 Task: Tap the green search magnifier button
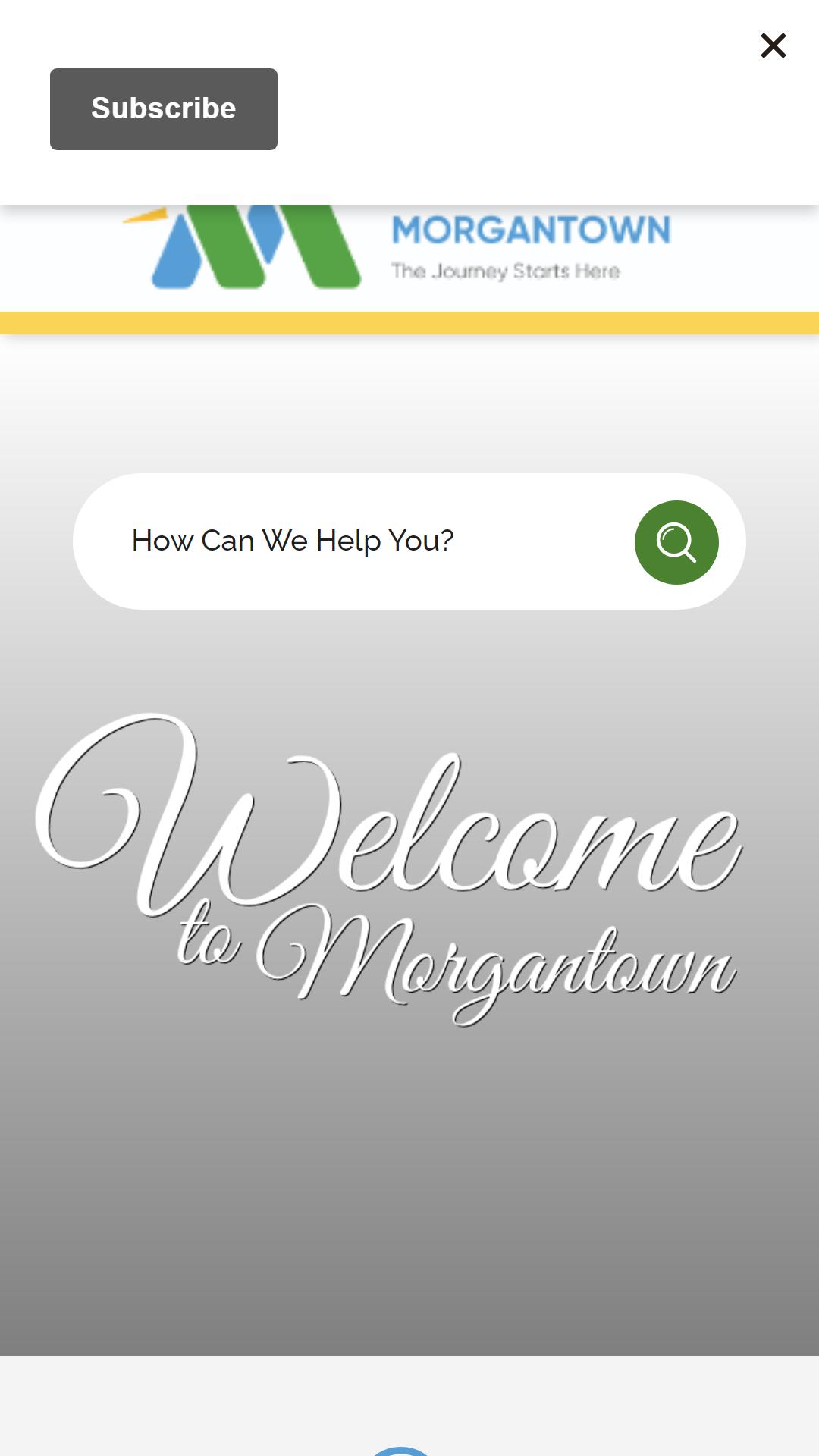(676, 542)
